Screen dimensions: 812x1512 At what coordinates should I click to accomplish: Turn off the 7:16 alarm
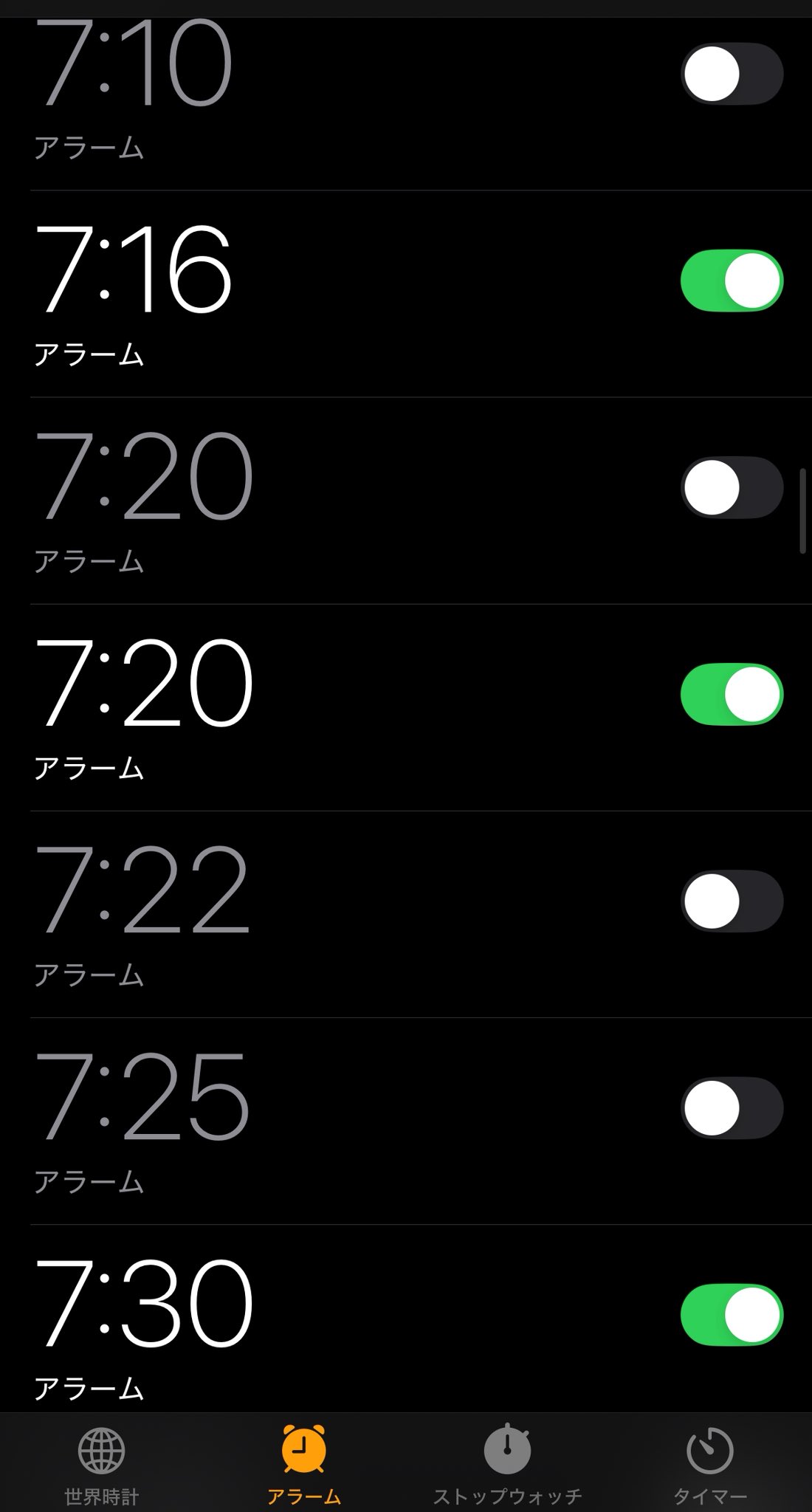[732, 281]
